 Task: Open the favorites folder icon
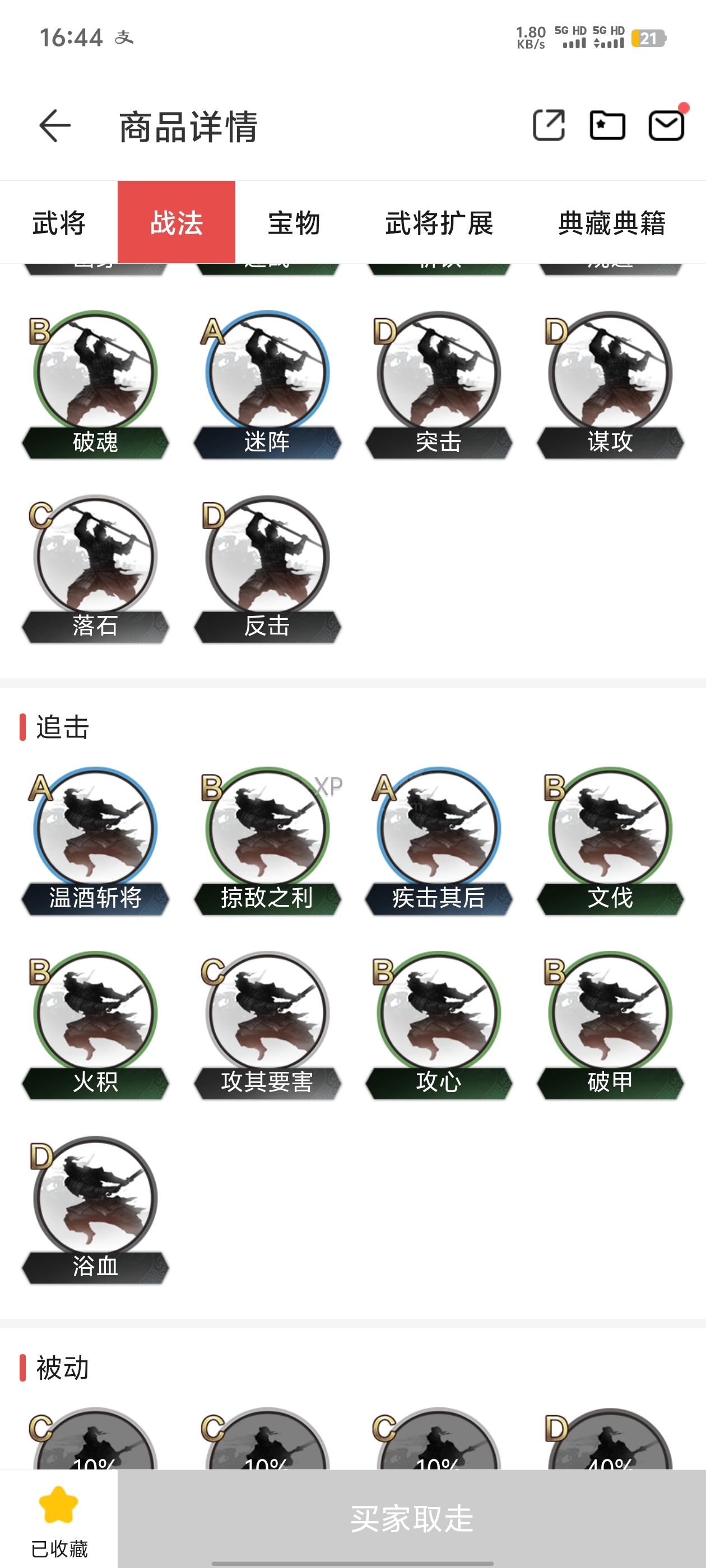(x=607, y=125)
